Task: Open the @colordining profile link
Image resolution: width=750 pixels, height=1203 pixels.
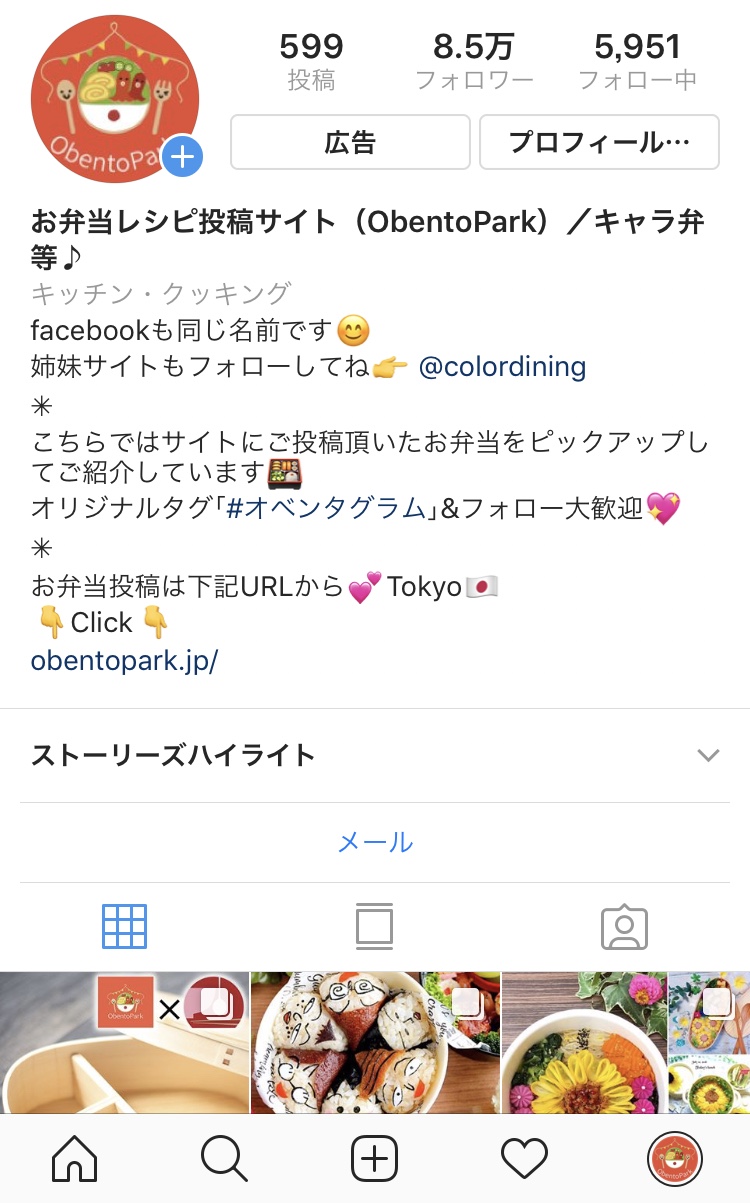Action: tap(502, 366)
